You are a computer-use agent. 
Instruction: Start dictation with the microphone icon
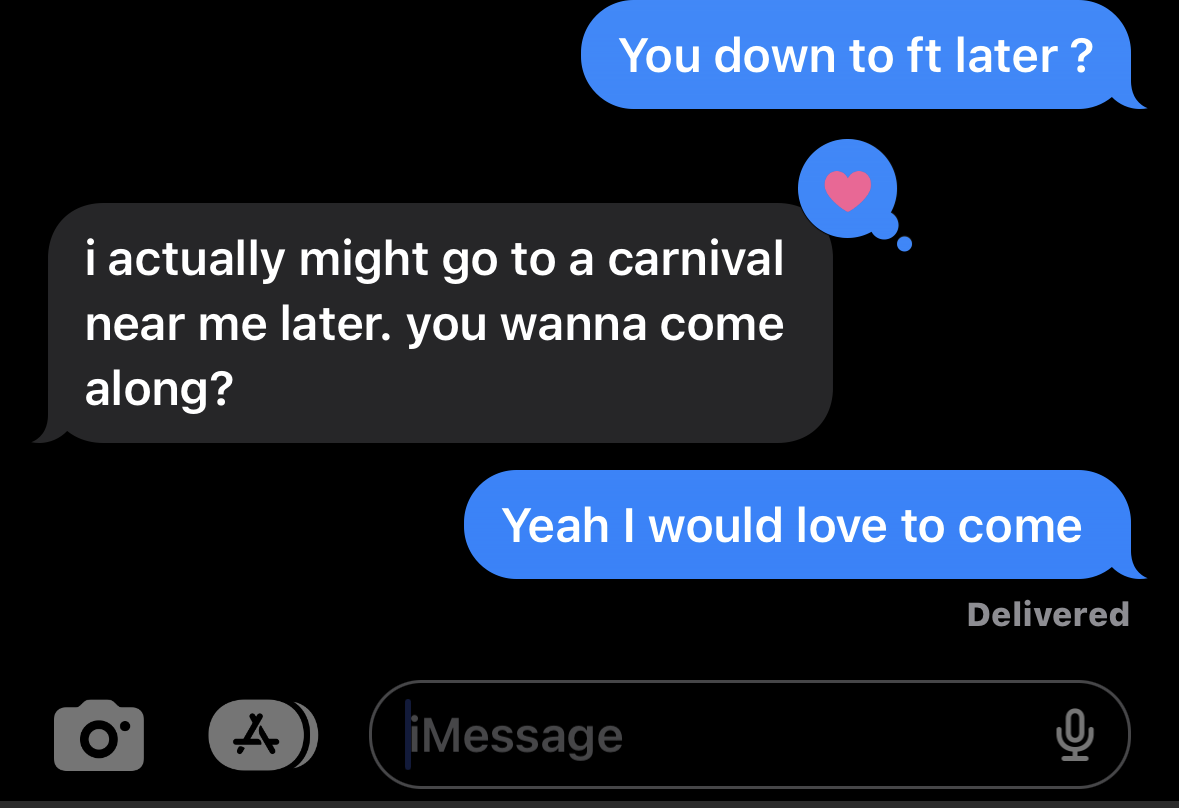[1075, 736]
